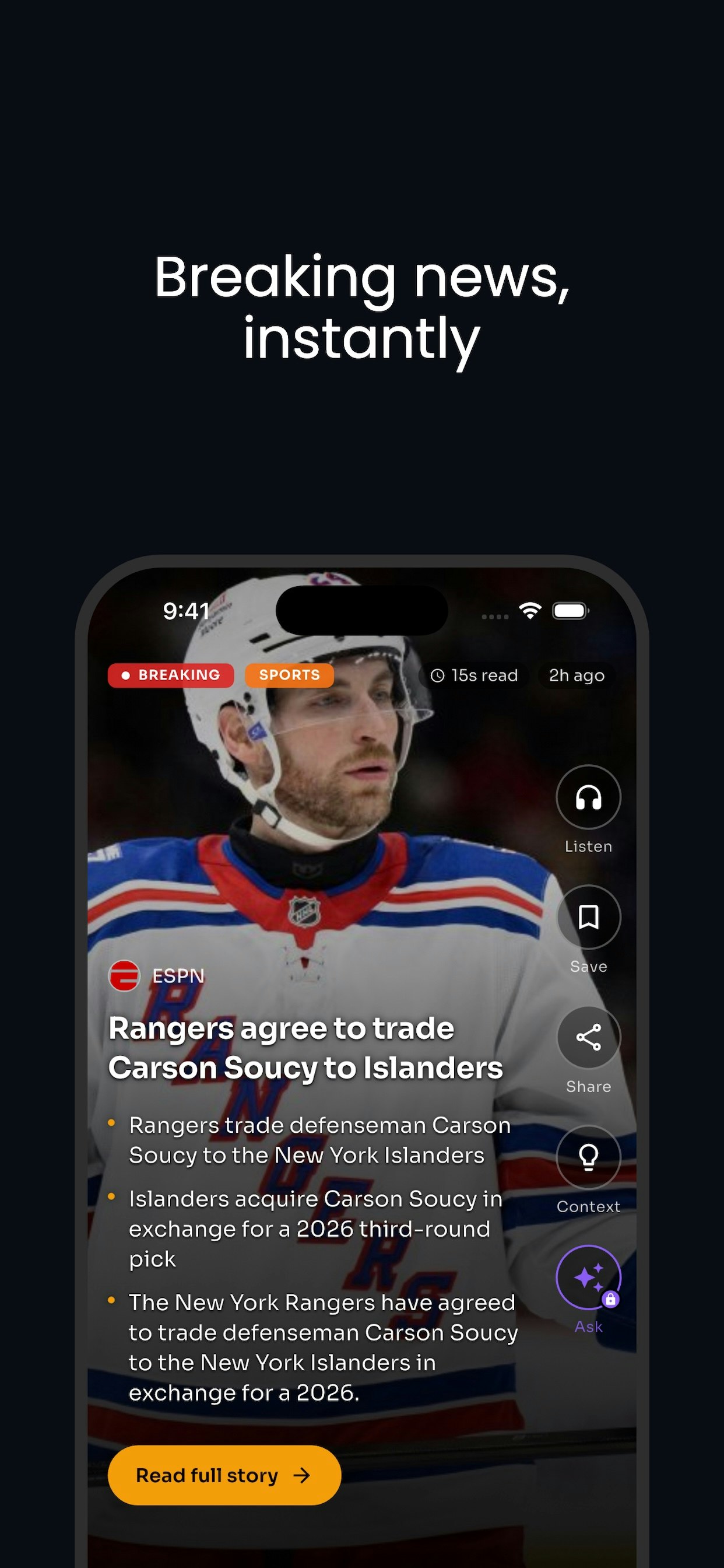Tap the clock icon beside 15s read
The width and height of the screenshot is (724, 1568).
(438, 675)
